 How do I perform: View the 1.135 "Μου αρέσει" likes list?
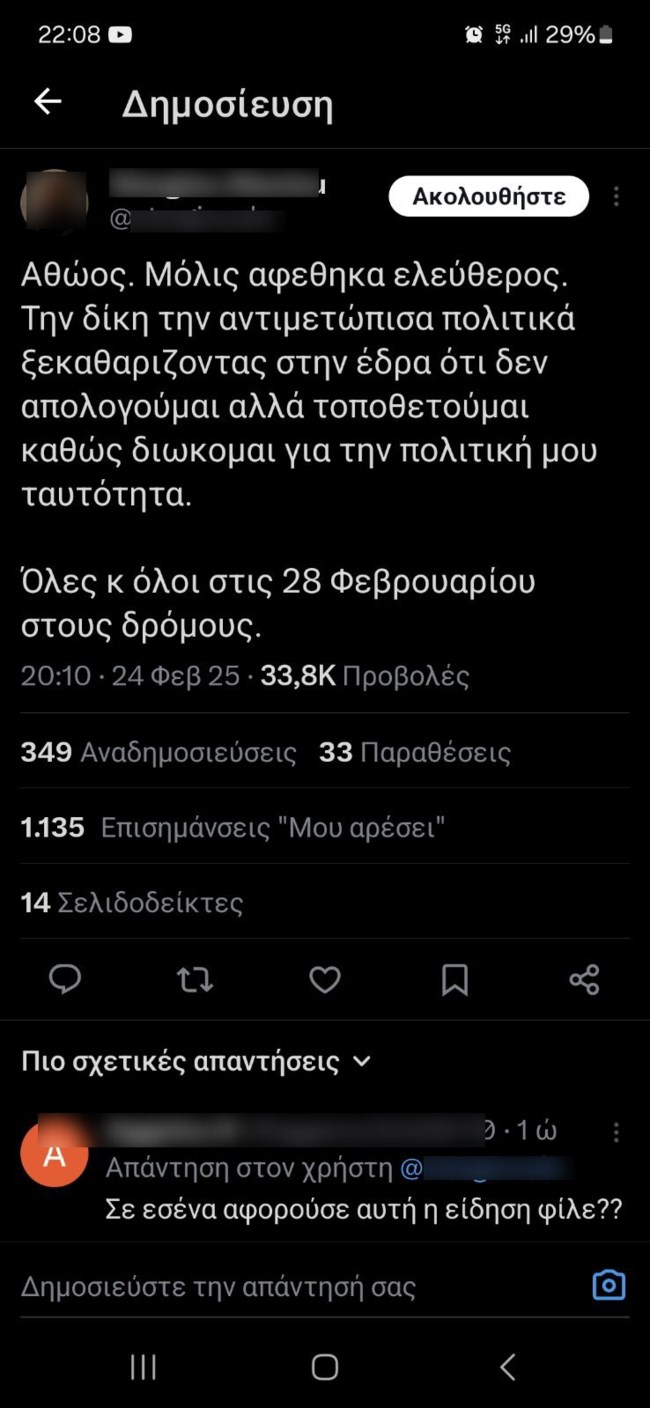pos(232,828)
